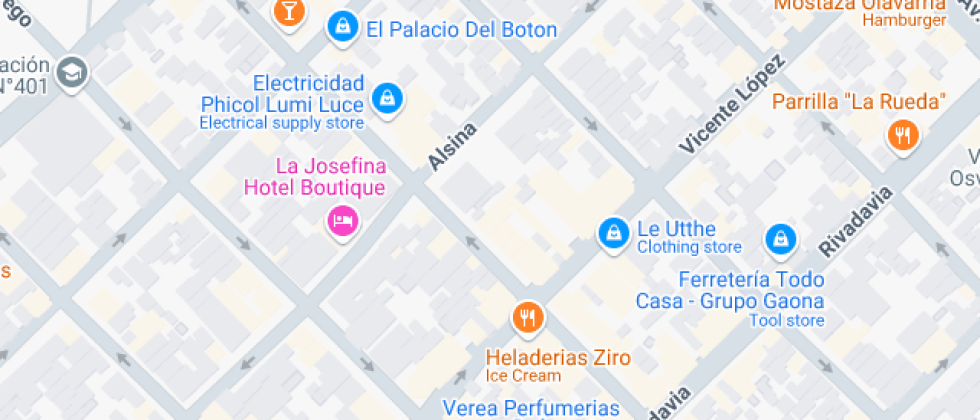View Ferretería Todo Casa tool store pin
Image resolution: width=980 pixels, height=420 pixels.
pyautogui.click(x=780, y=238)
